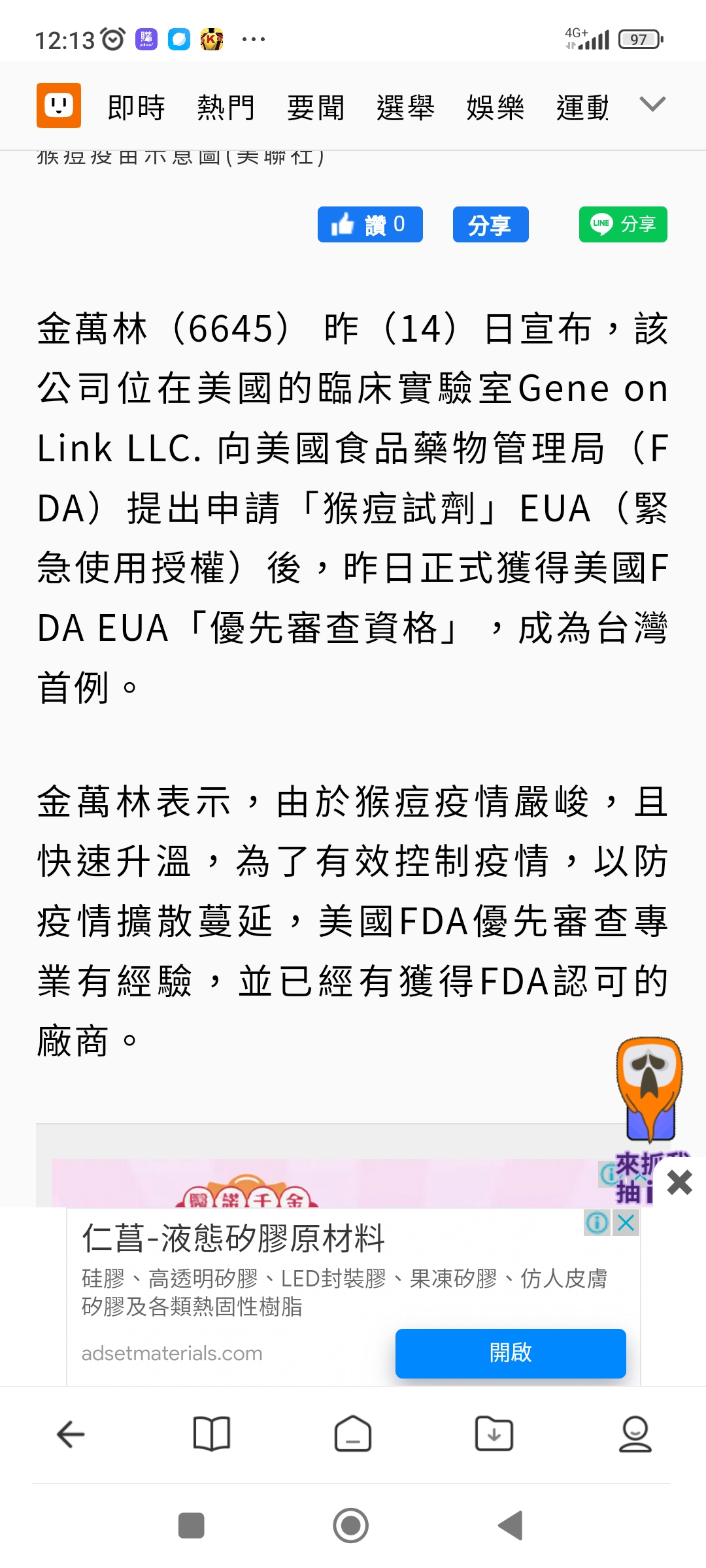Viewport: 706px width, 1568px height.
Task: Switch to the 熱門 tab
Action: pyautogui.click(x=226, y=107)
